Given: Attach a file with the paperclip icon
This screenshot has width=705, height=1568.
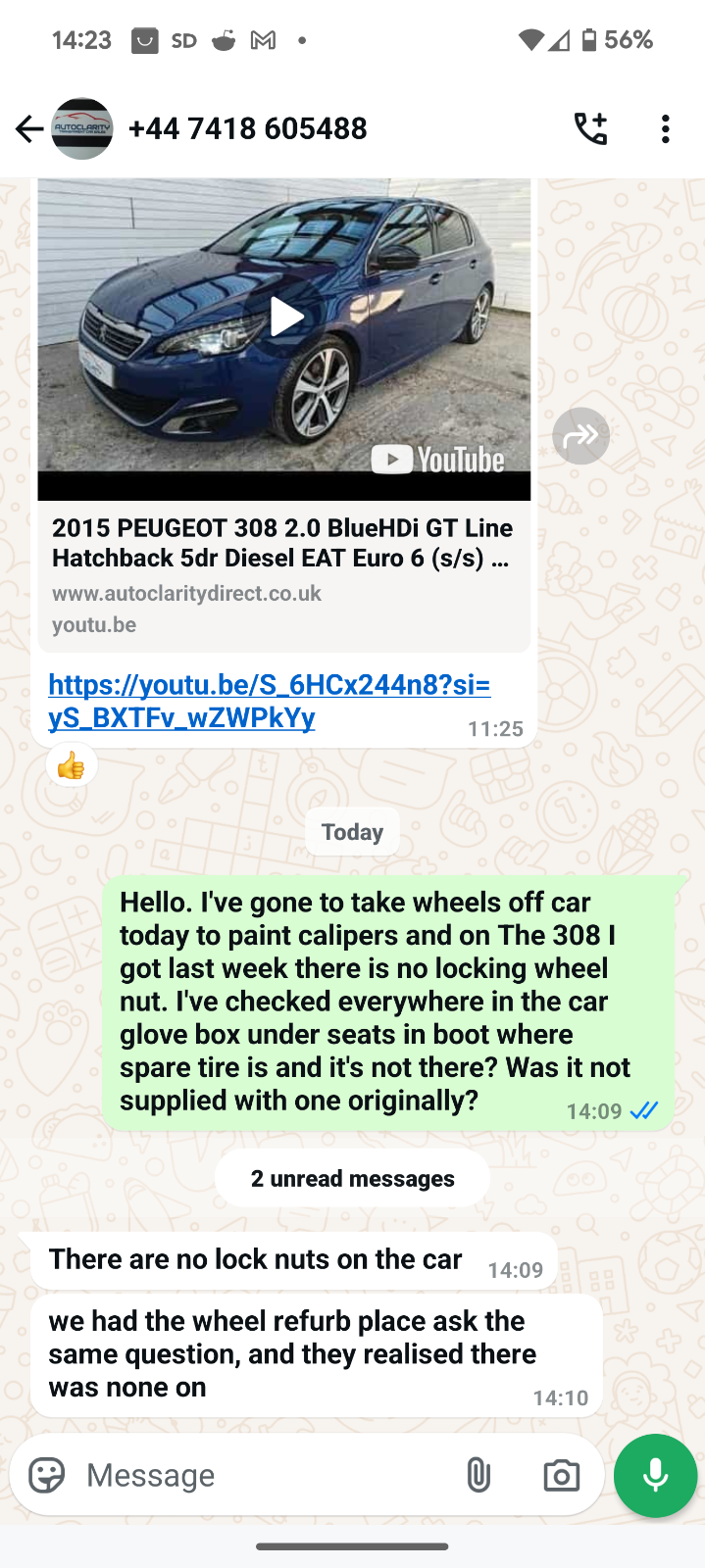Looking at the screenshot, I should click(x=478, y=1475).
